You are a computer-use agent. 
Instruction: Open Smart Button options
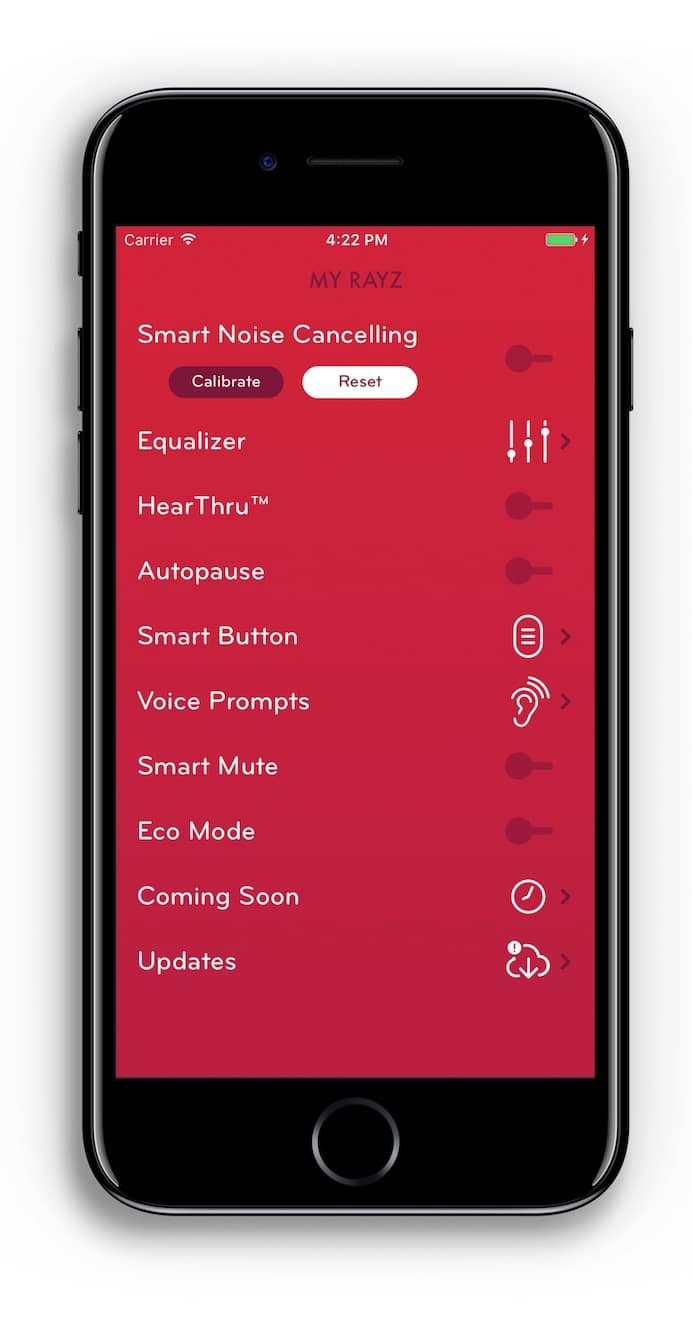(355, 636)
